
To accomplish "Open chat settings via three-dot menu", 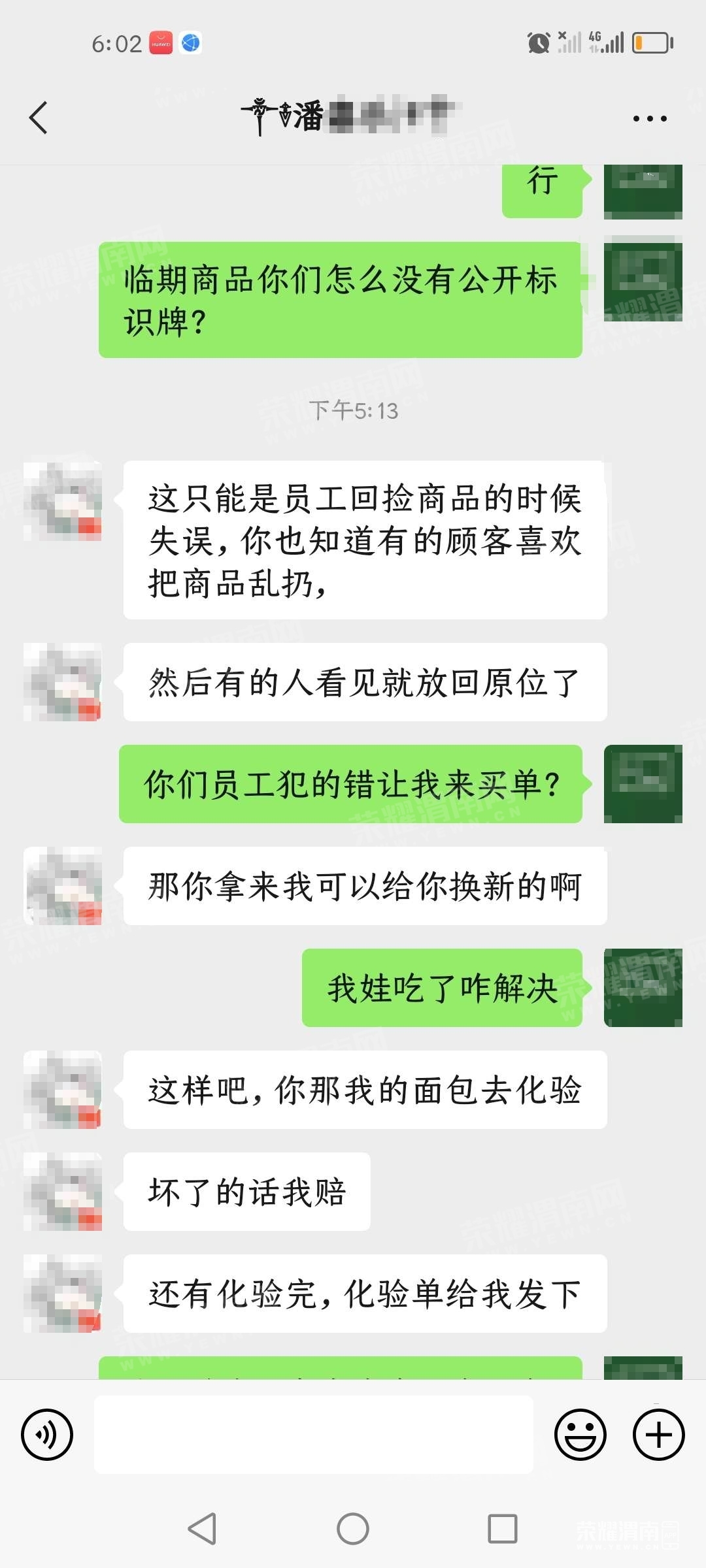I will (x=649, y=118).
